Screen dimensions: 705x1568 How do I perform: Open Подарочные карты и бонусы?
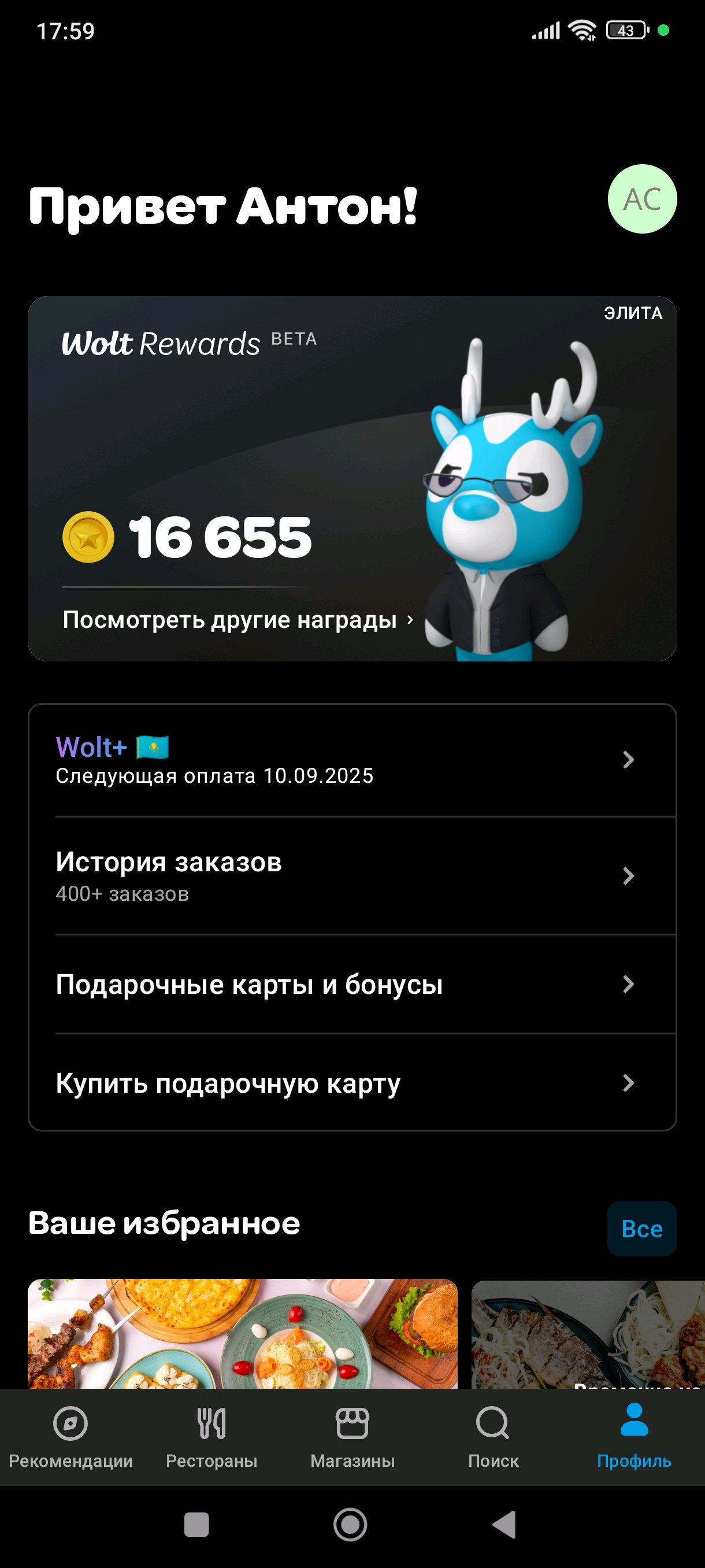[351, 984]
